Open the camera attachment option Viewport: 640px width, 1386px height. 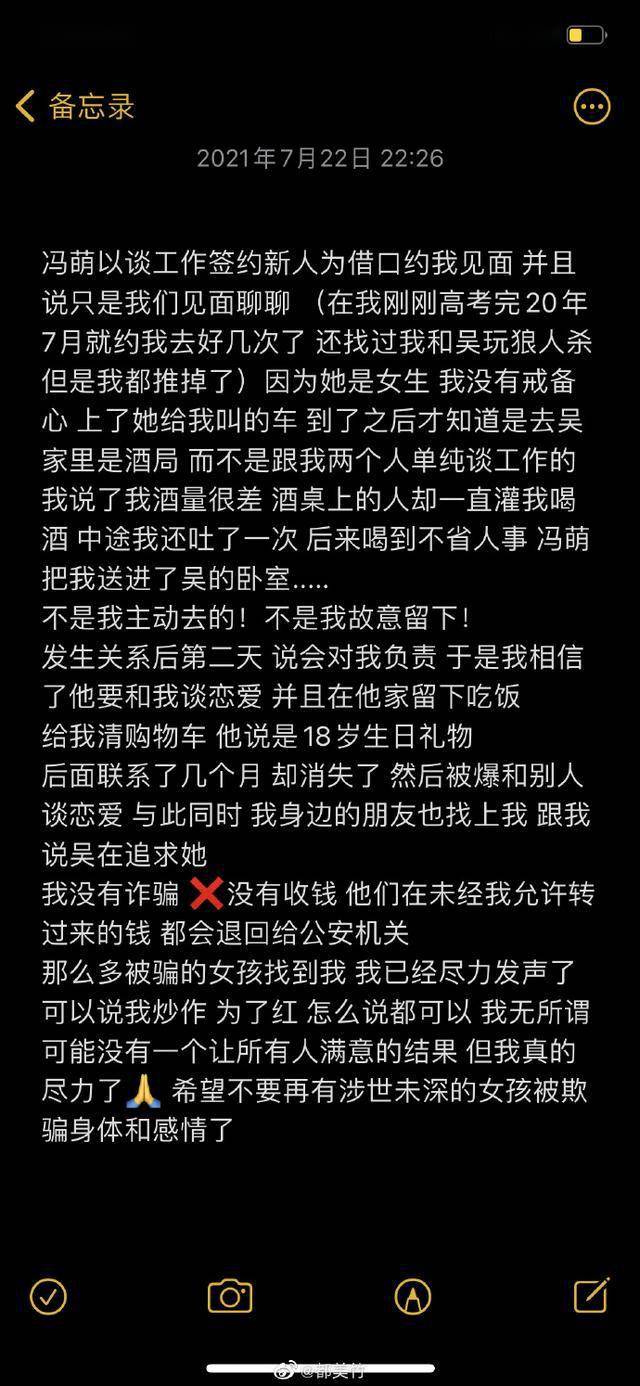click(x=230, y=1296)
